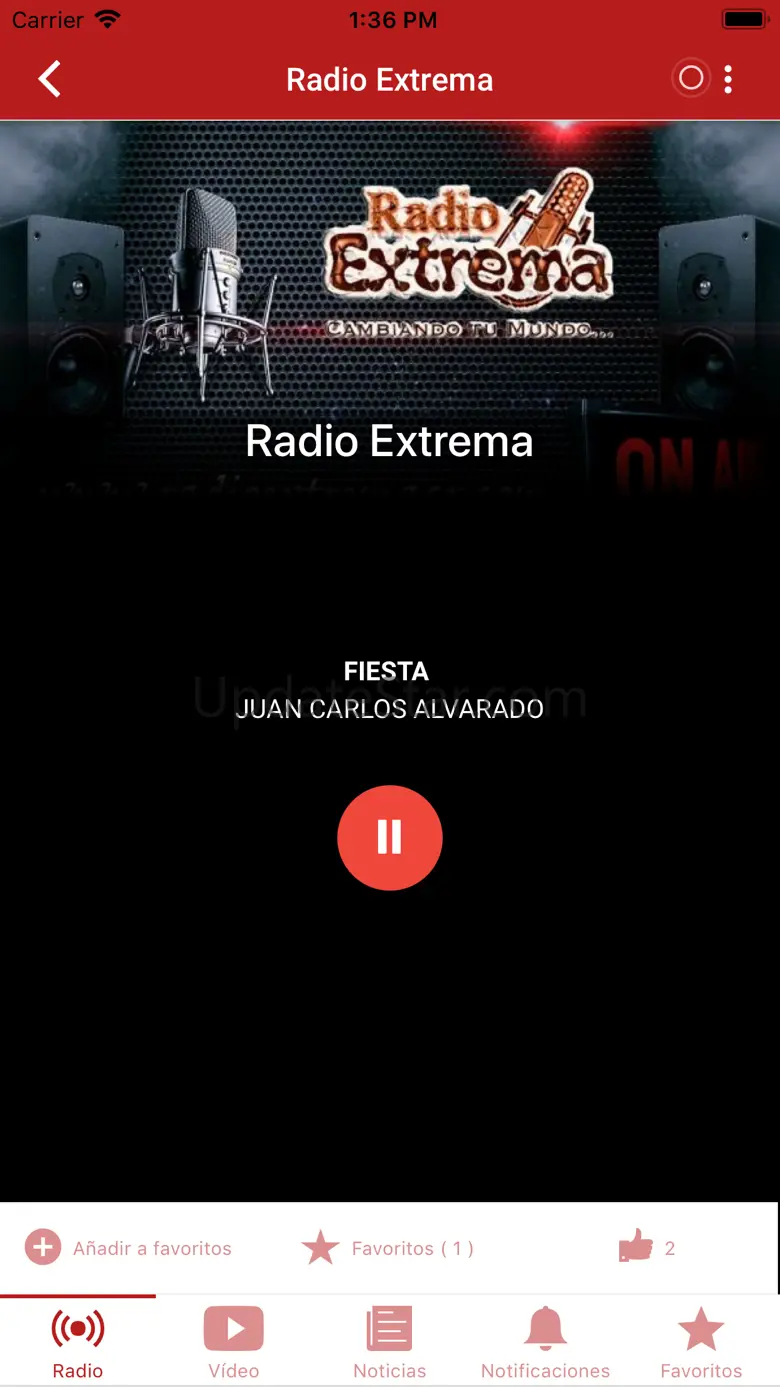Image resolution: width=780 pixels, height=1387 pixels.
Task: Select the Radio tab
Action: click(78, 1342)
